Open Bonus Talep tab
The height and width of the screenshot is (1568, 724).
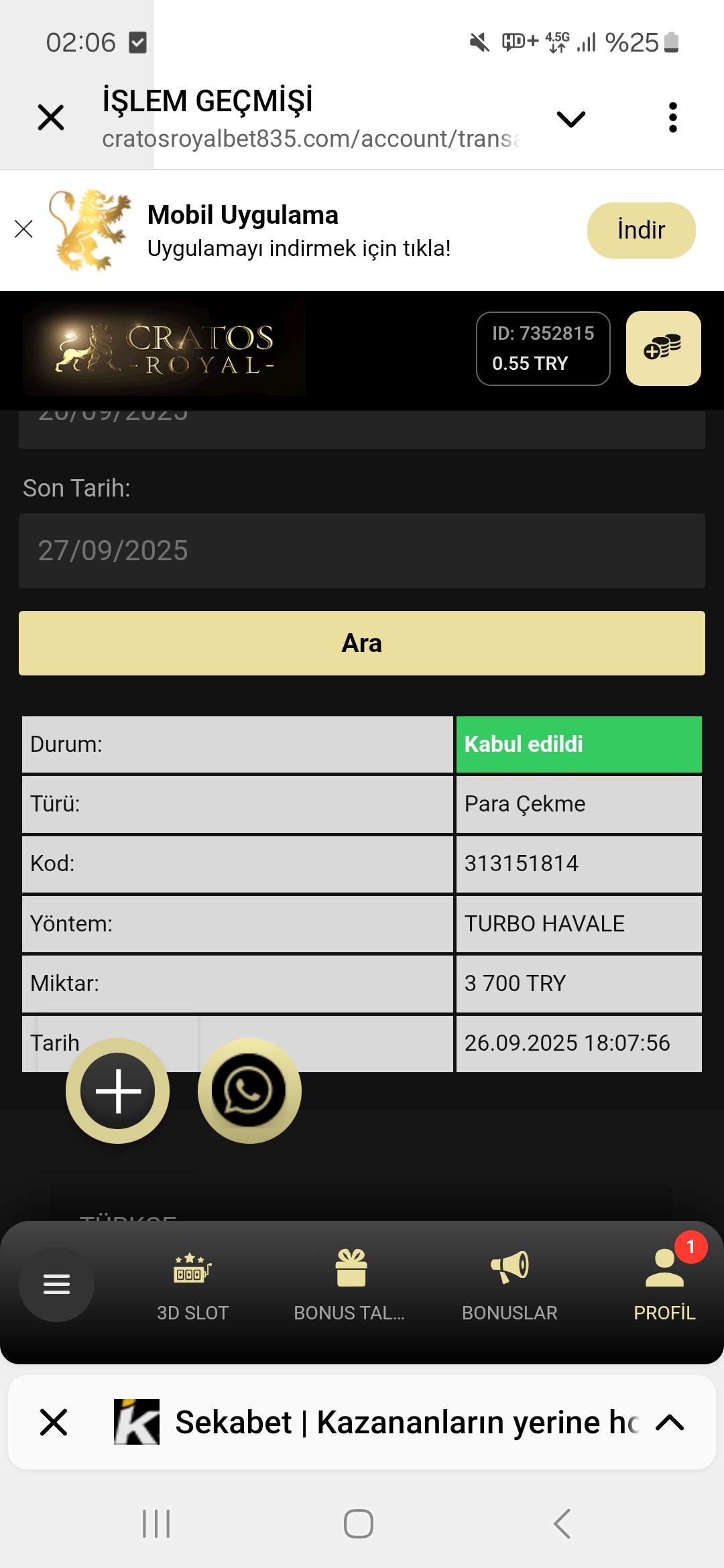click(350, 1284)
